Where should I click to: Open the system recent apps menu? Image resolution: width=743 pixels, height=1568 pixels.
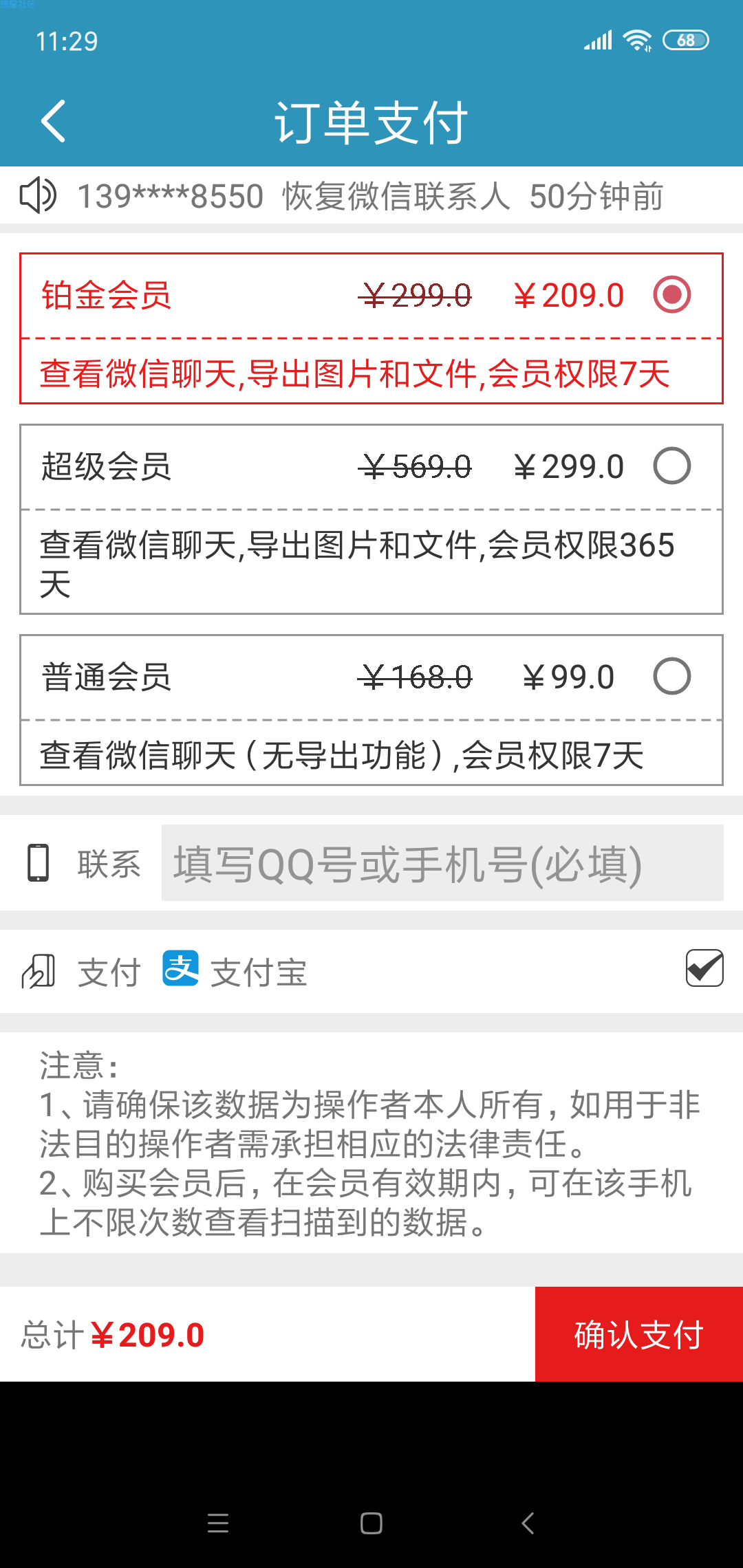(x=218, y=1523)
